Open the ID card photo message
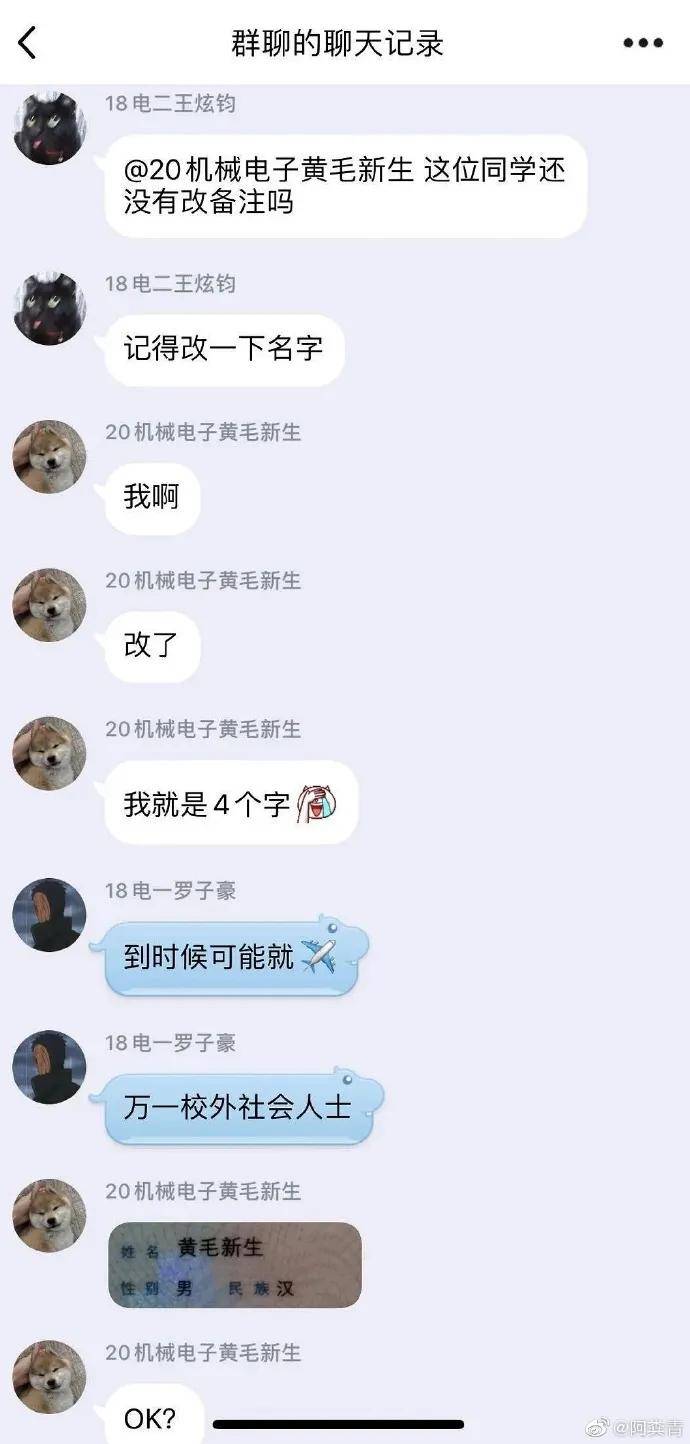Image resolution: width=690 pixels, height=1444 pixels. point(235,1264)
